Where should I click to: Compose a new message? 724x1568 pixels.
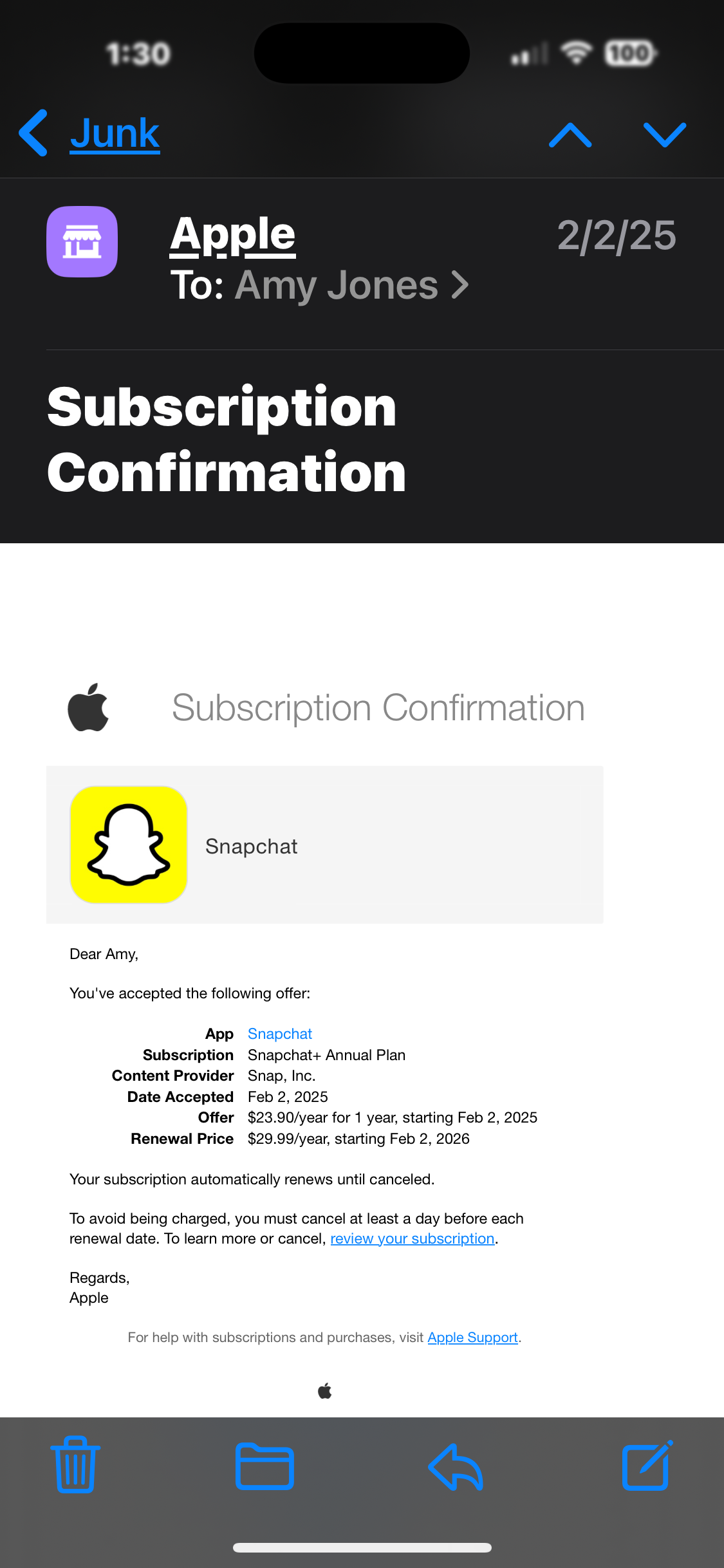(x=647, y=1466)
